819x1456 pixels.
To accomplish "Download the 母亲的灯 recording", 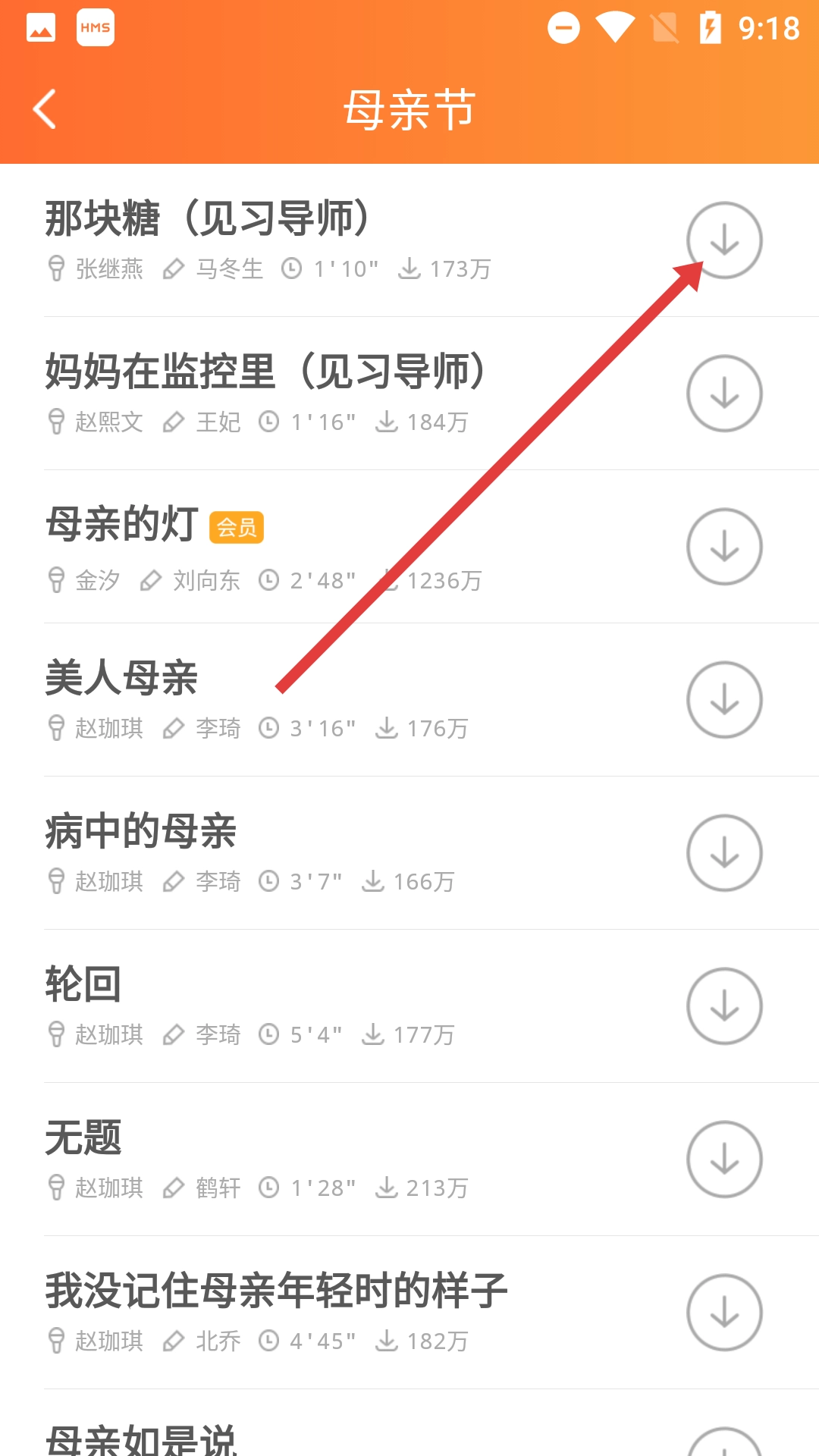I will [x=724, y=547].
